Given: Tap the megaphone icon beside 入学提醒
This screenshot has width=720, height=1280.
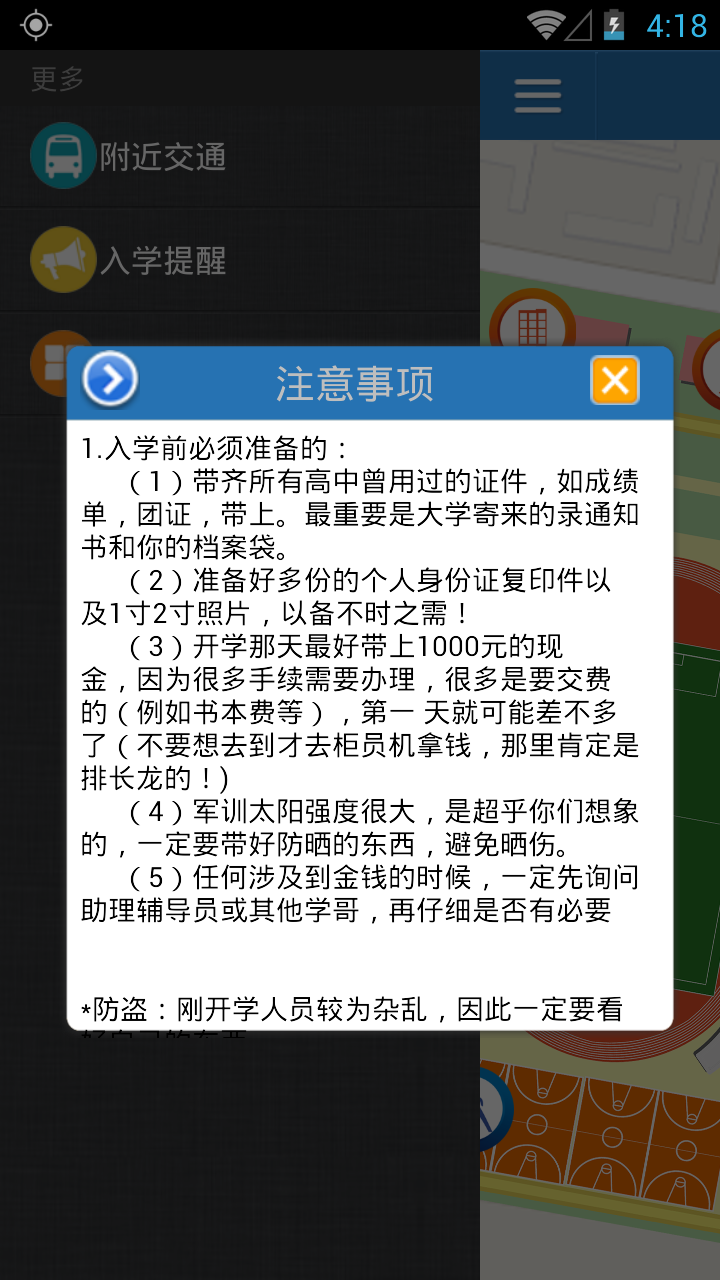Looking at the screenshot, I should point(63,260).
